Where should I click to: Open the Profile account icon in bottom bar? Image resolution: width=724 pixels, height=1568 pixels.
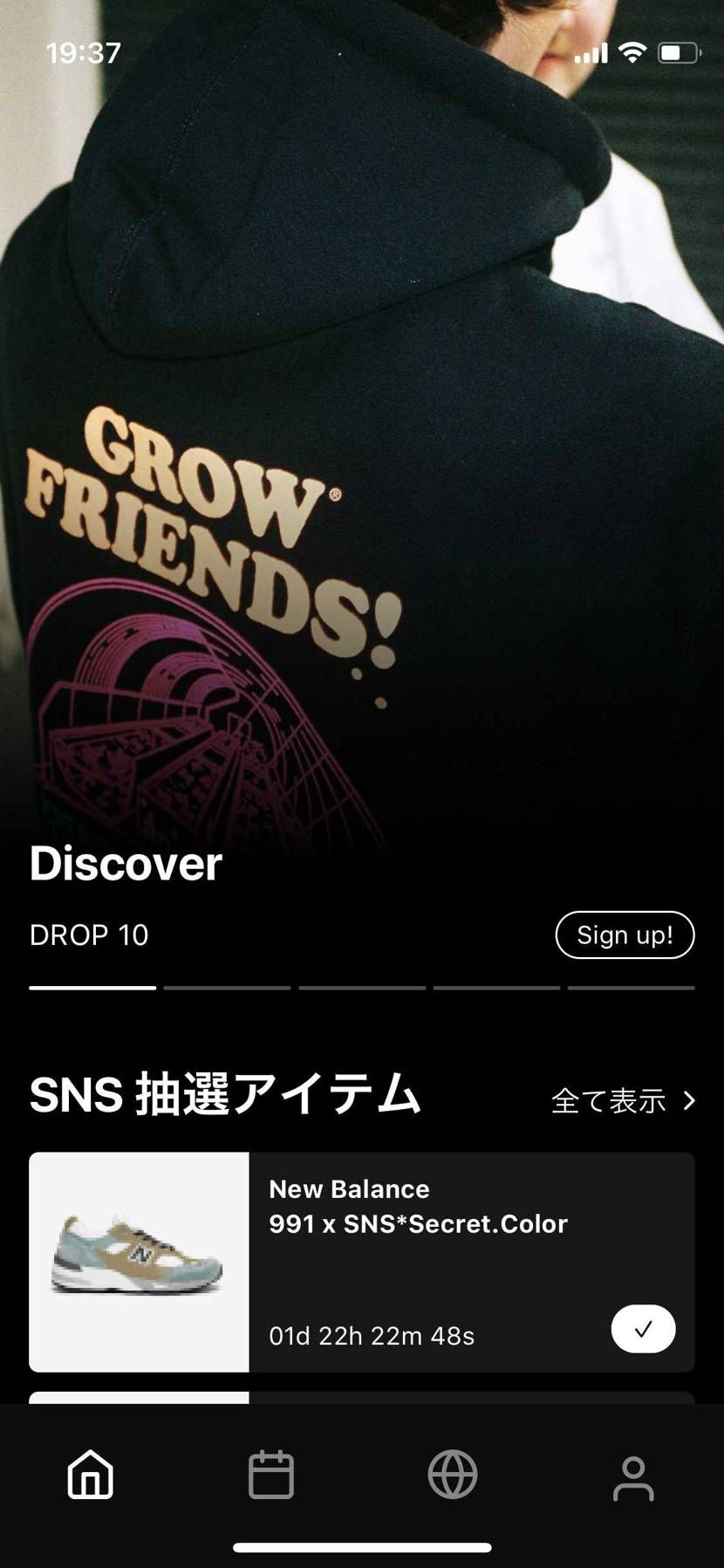coord(633,1476)
